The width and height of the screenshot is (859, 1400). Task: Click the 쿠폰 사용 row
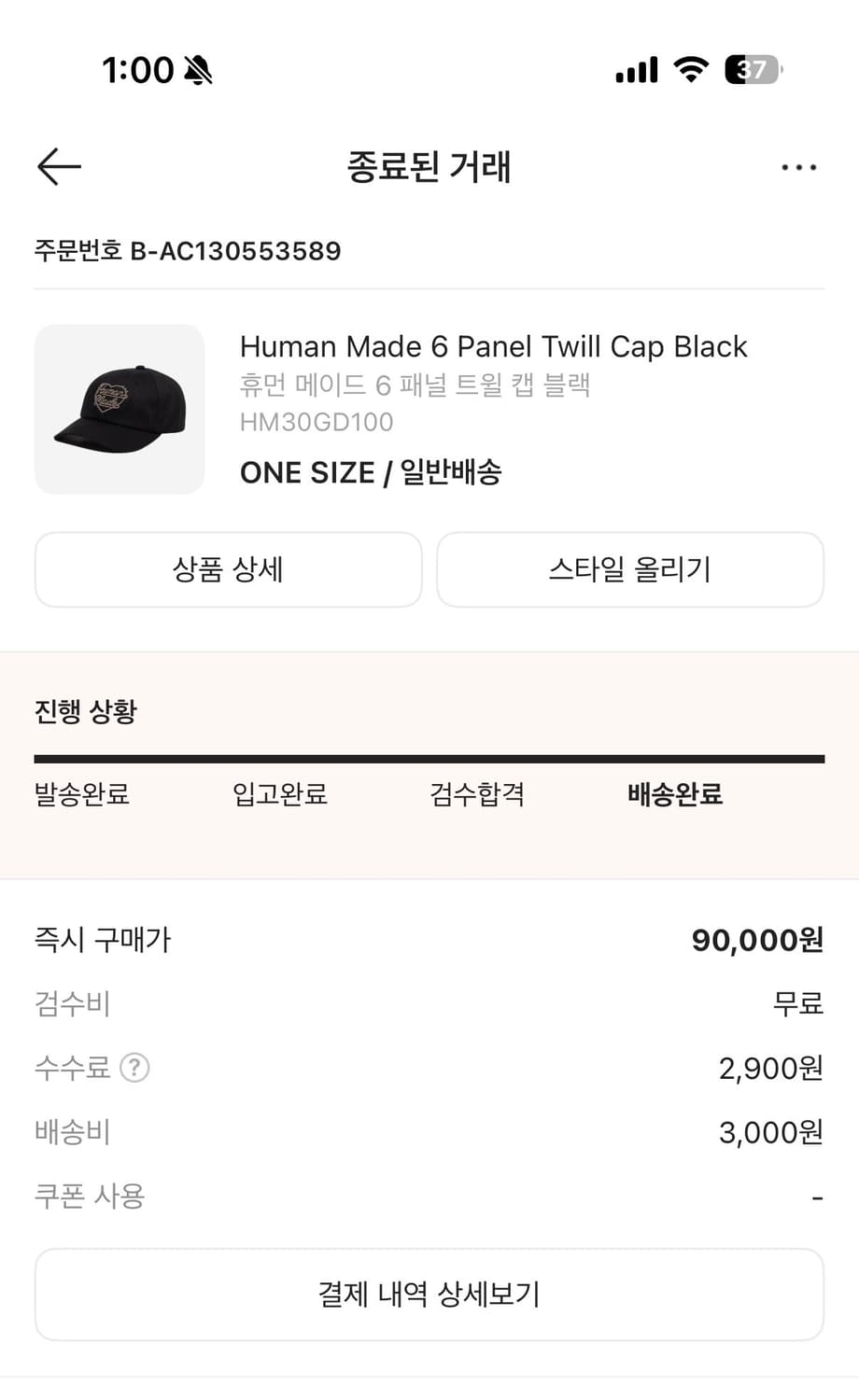(x=89, y=1196)
